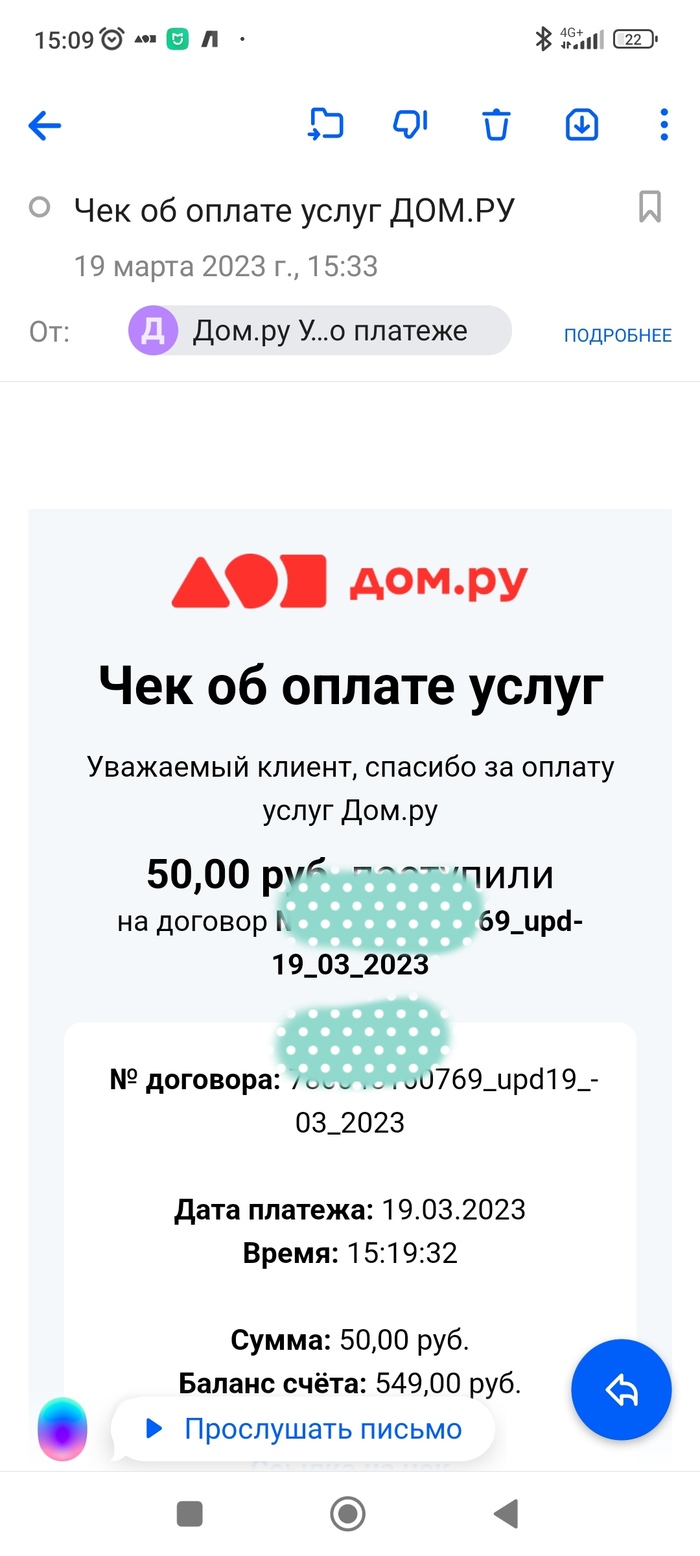This screenshot has width=700, height=1556.
Task: Open the three-dot overflow menu
Action: click(x=664, y=125)
